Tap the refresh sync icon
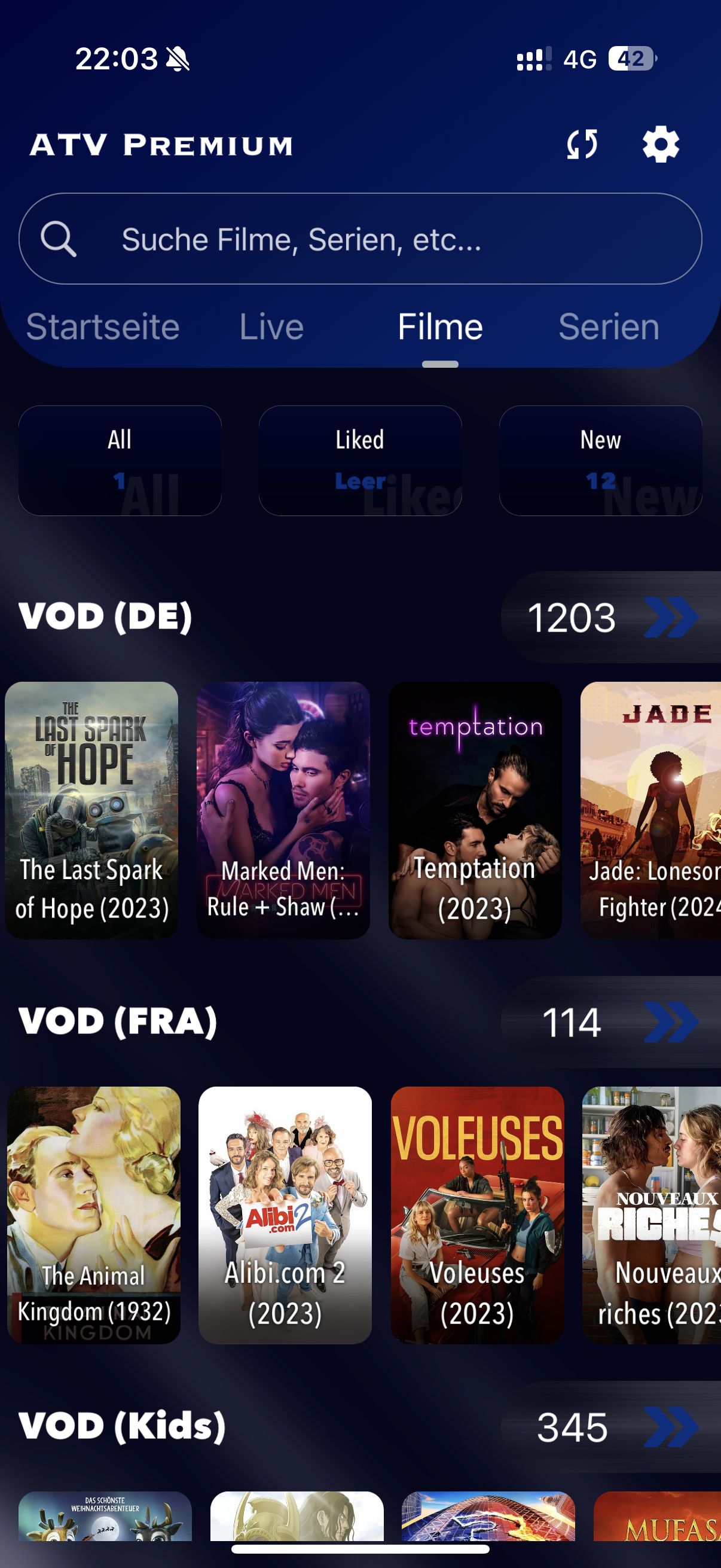 [x=582, y=144]
